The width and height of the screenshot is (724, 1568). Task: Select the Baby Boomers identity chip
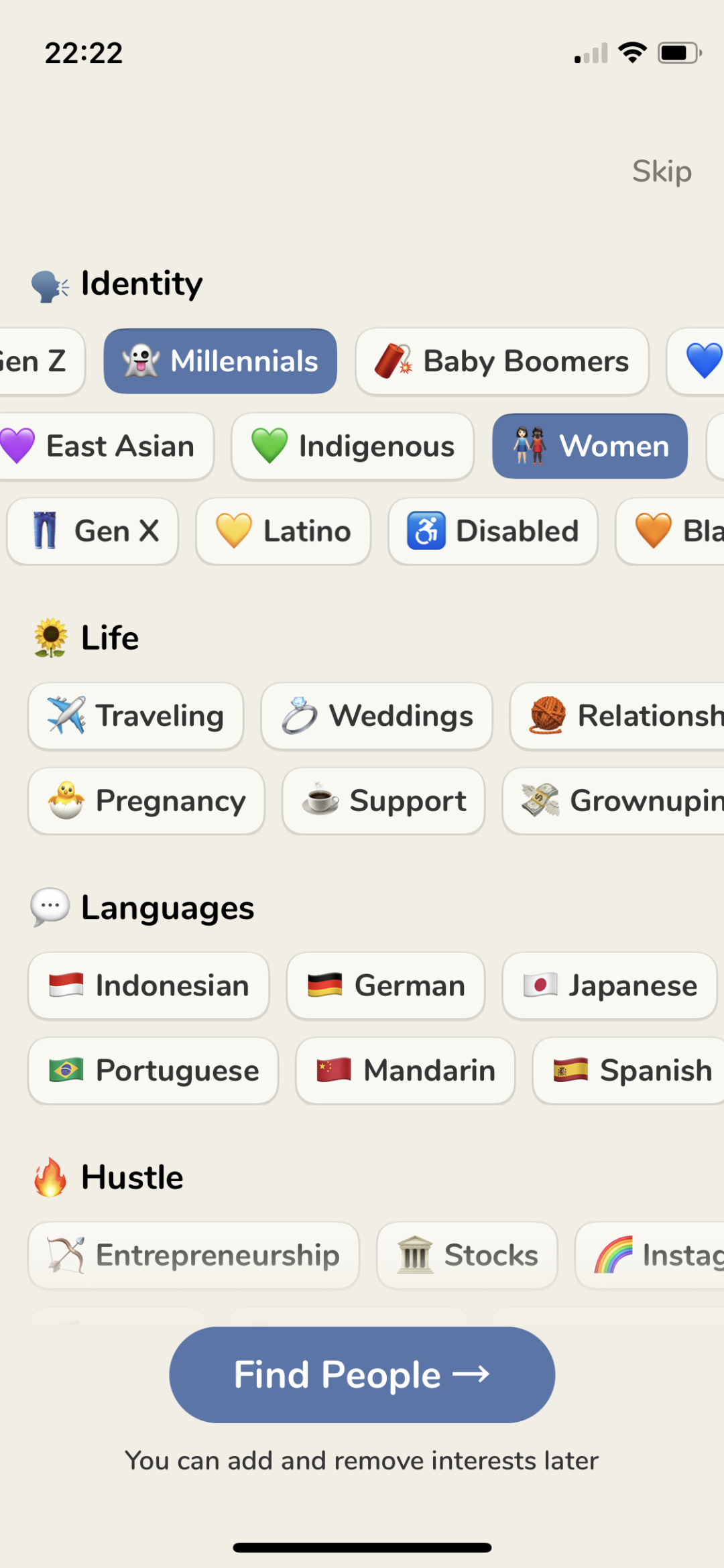(x=502, y=361)
